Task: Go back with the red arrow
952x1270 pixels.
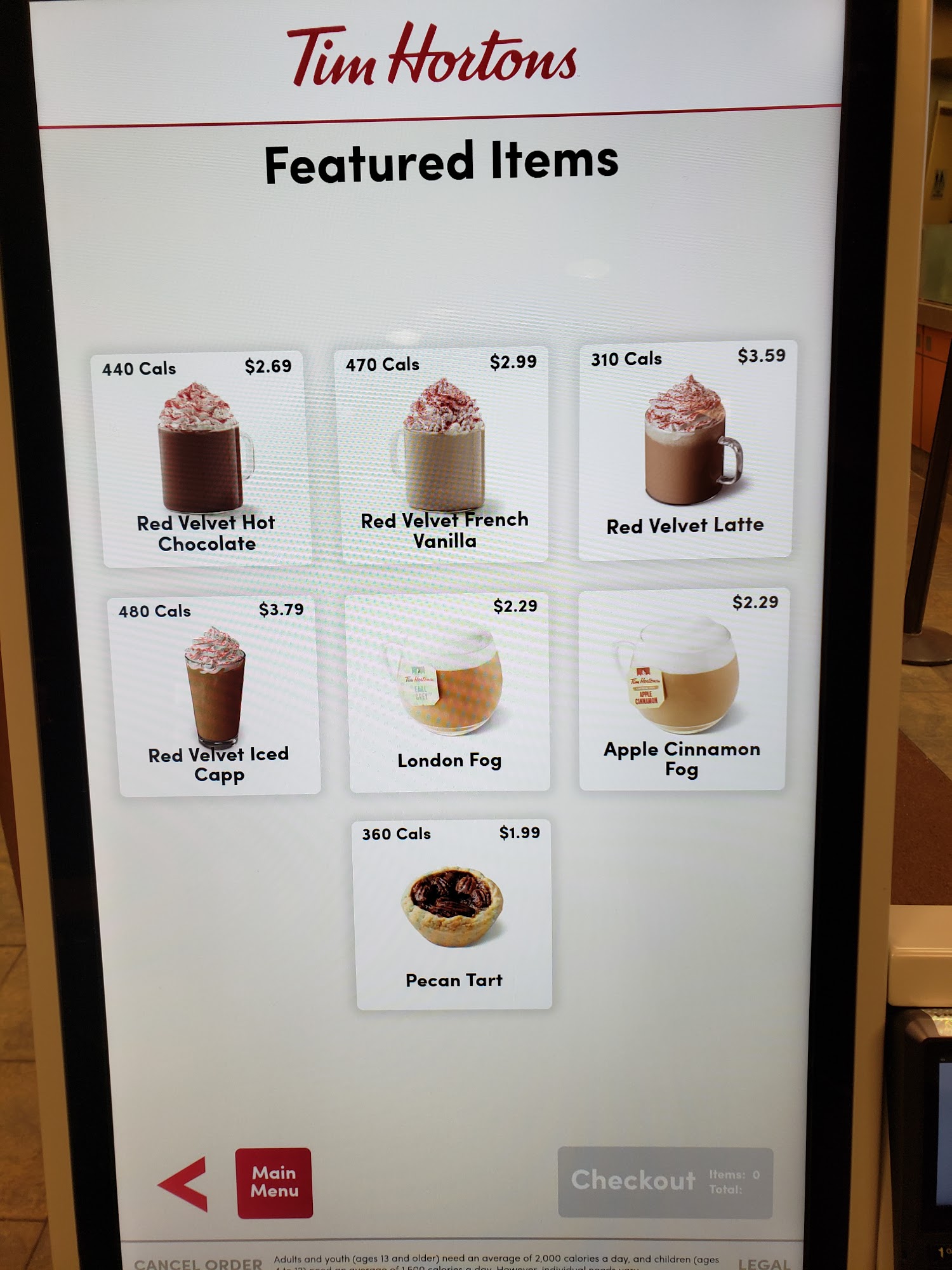Action: pyautogui.click(x=183, y=1184)
